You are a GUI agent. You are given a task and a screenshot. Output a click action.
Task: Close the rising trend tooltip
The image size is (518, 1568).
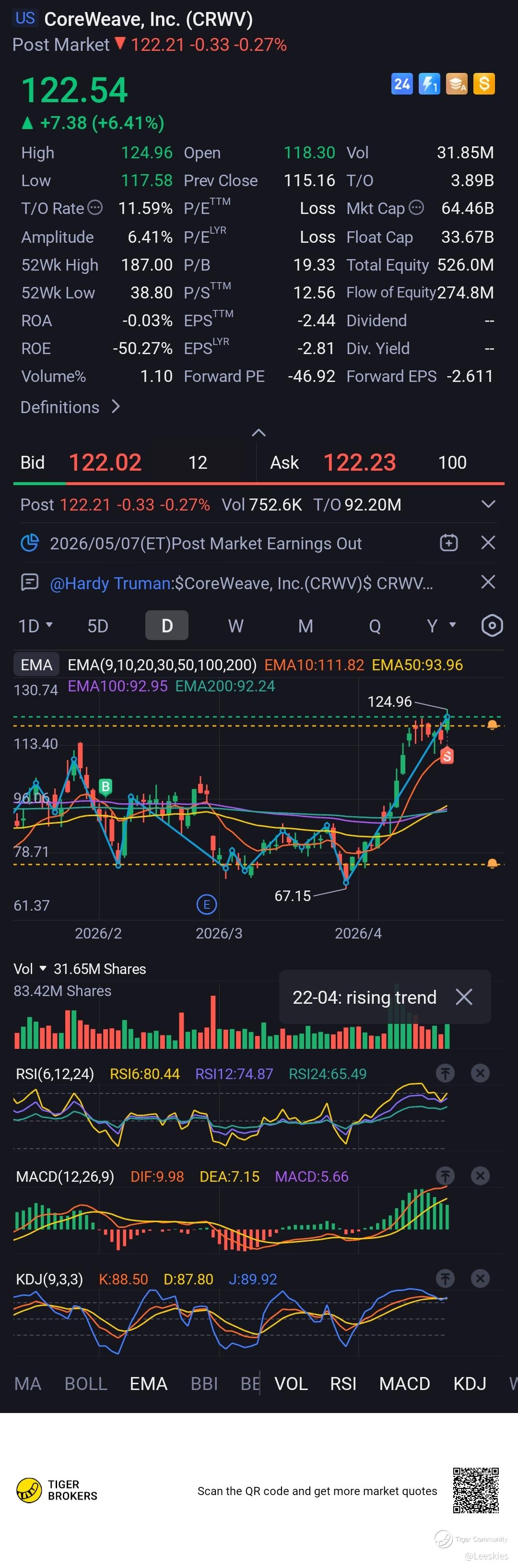(x=464, y=997)
